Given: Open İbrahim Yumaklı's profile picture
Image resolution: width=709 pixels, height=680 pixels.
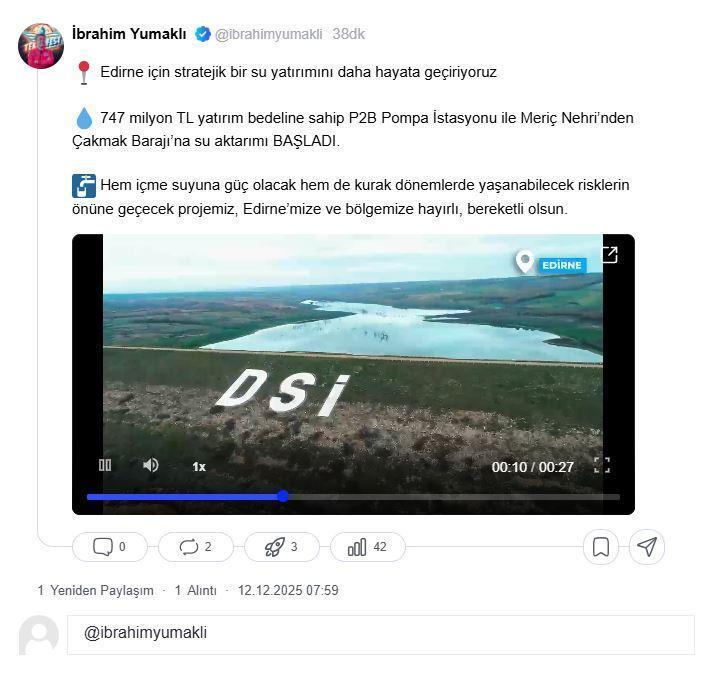Looking at the screenshot, I should [41, 45].
